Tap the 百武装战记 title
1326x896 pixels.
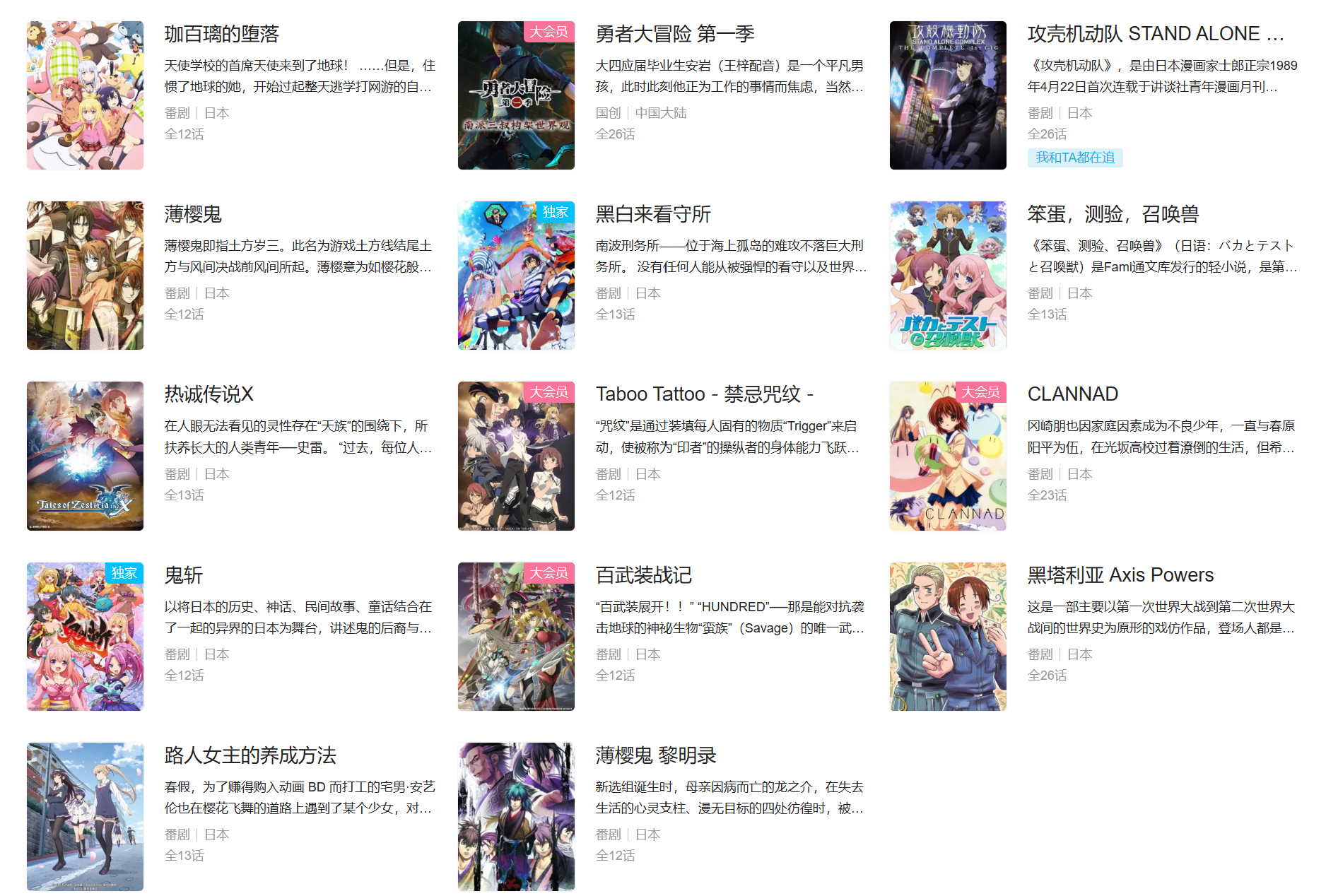(x=643, y=575)
